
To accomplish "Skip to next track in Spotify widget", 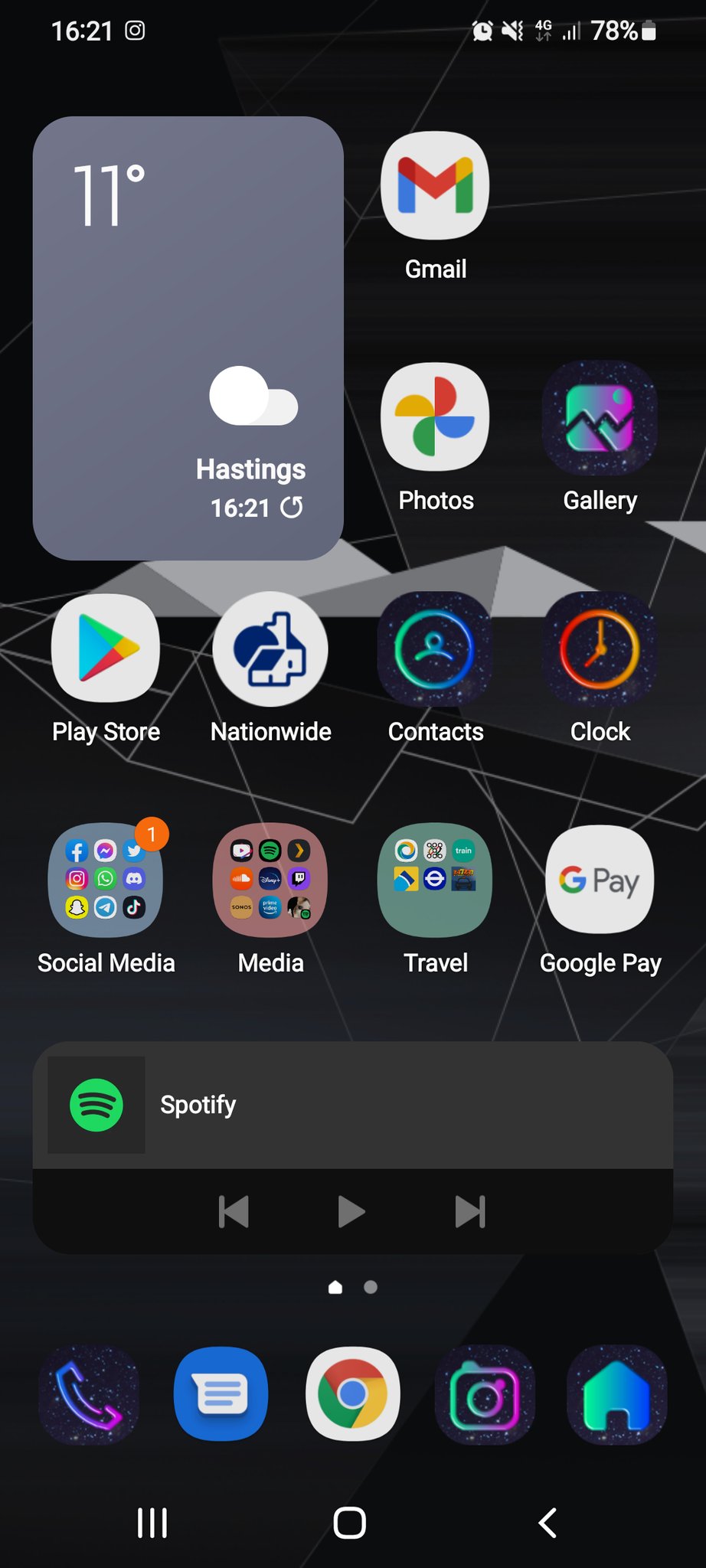I will pos(470,1211).
